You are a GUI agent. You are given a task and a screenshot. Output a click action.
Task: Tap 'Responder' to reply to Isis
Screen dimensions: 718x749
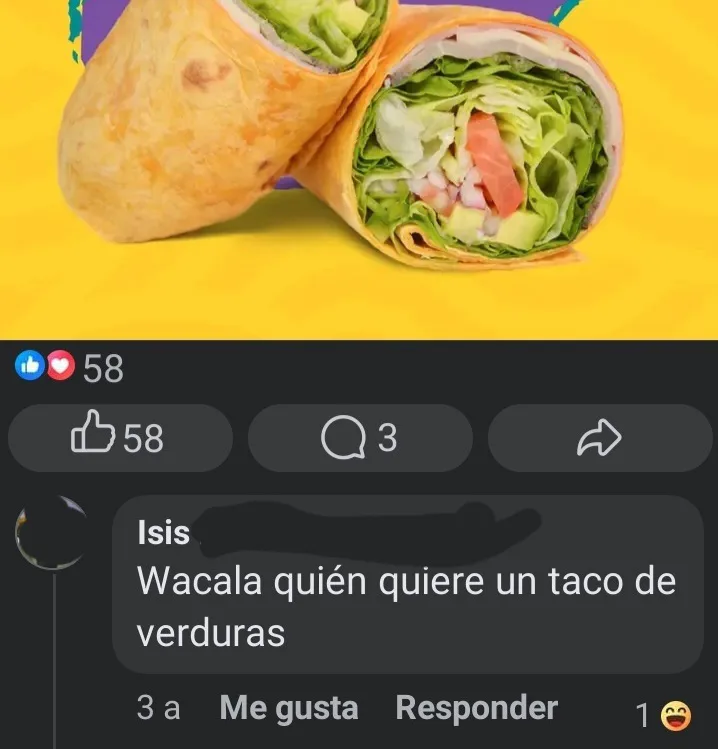(x=476, y=709)
